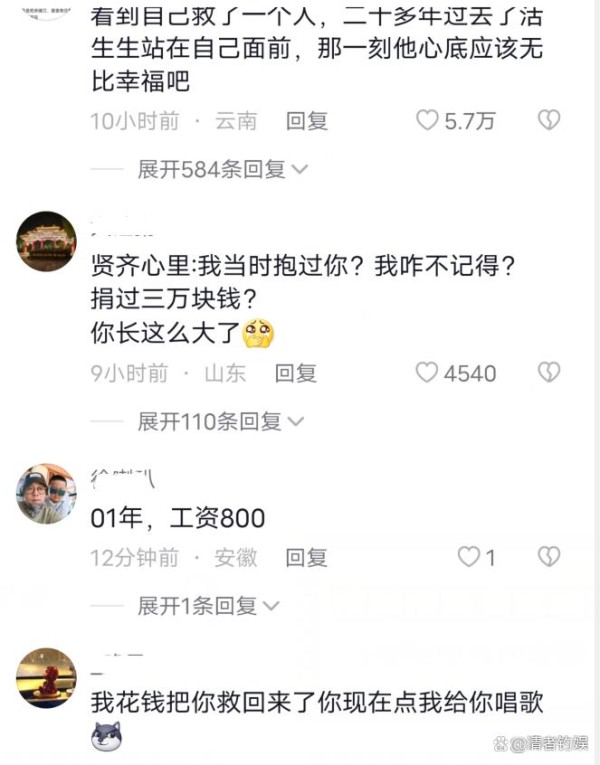600x765 pixels.
Task: Expand the 584 replies
Action: click(x=222, y=169)
